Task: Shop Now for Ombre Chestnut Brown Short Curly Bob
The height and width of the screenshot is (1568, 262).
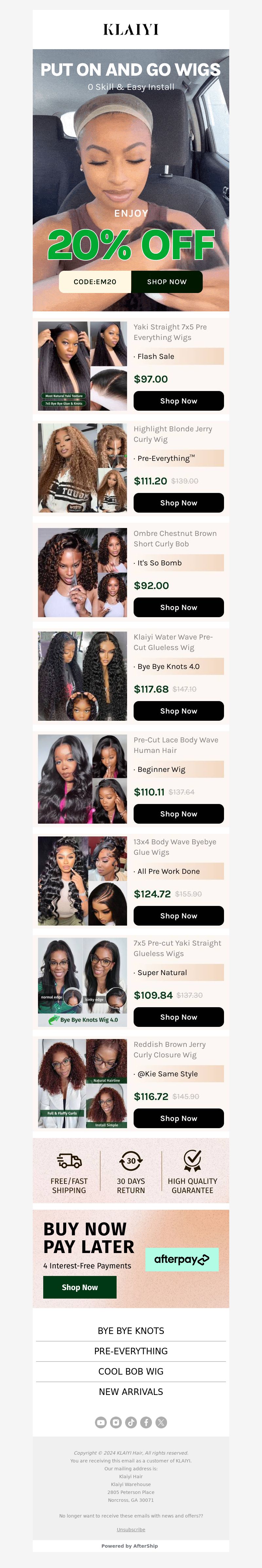Action: click(x=178, y=607)
